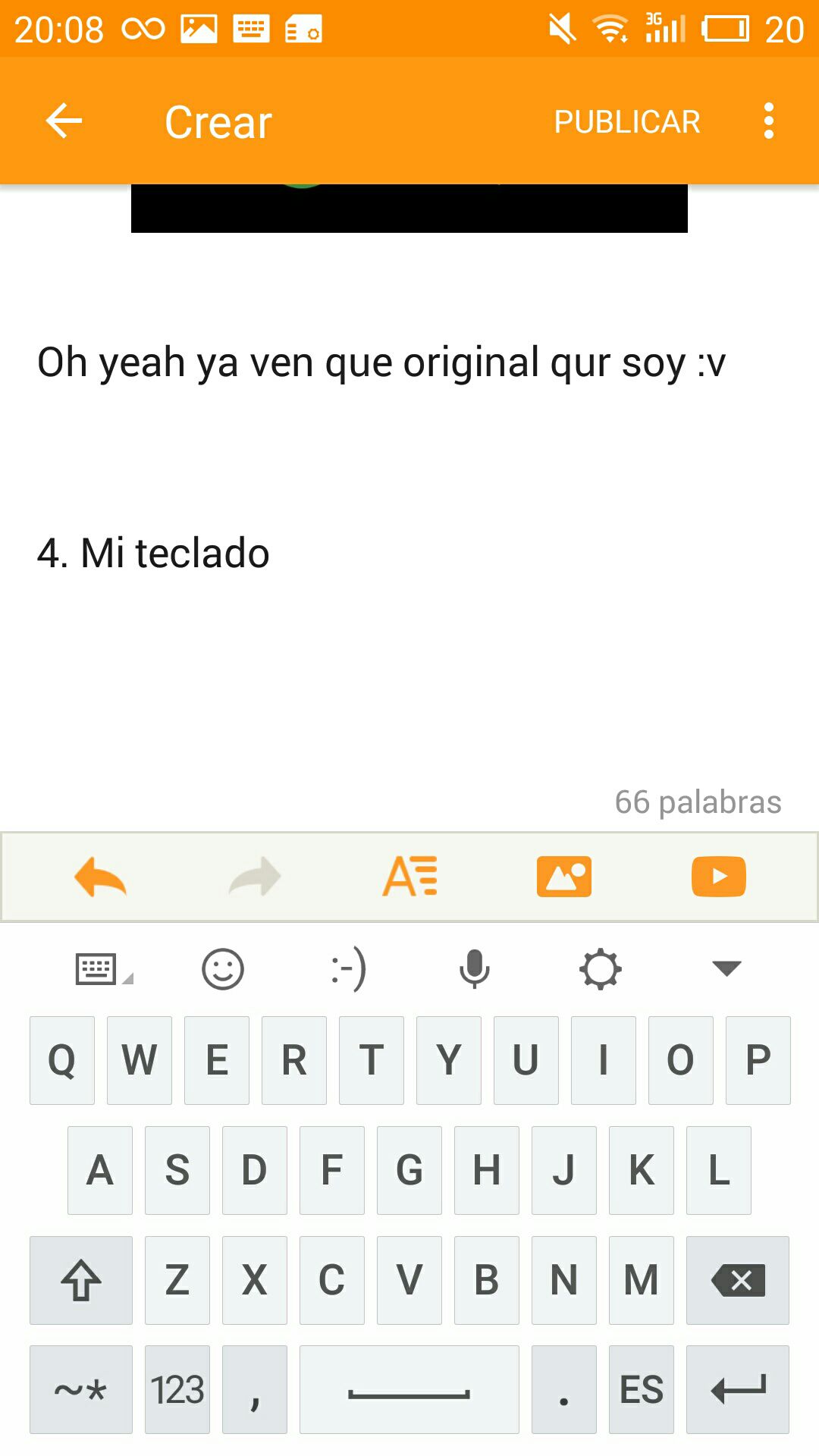Open keyboard settings gear
Image resolution: width=819 pixels, height=1456 pixels.
pyautogui.click(x=601, y=969)
